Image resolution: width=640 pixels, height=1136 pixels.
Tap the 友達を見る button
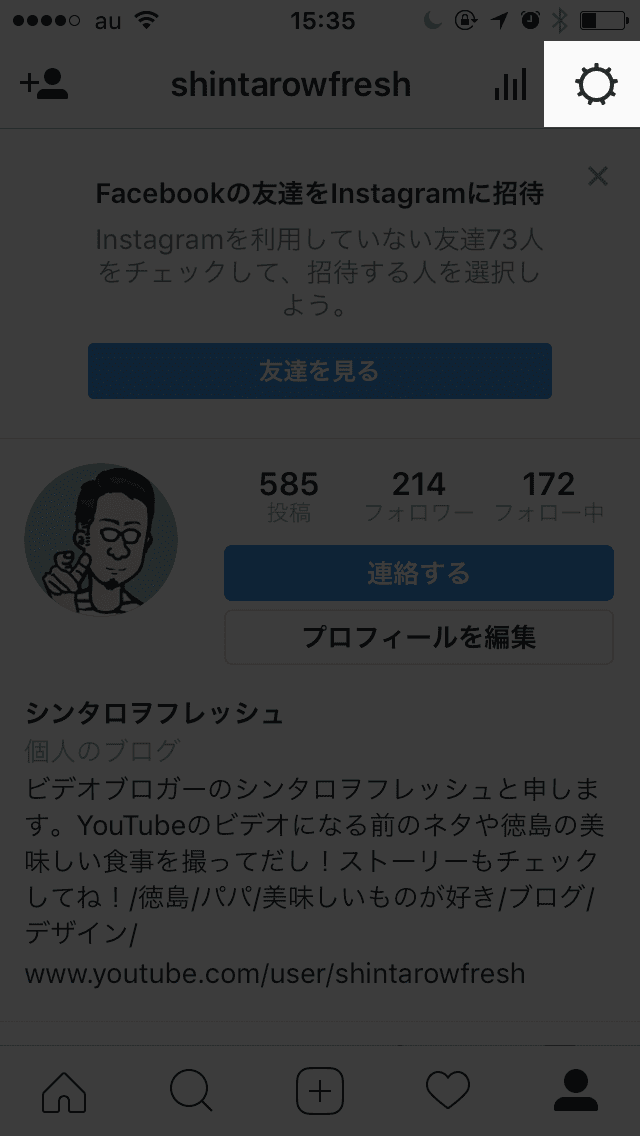(320, 371)
